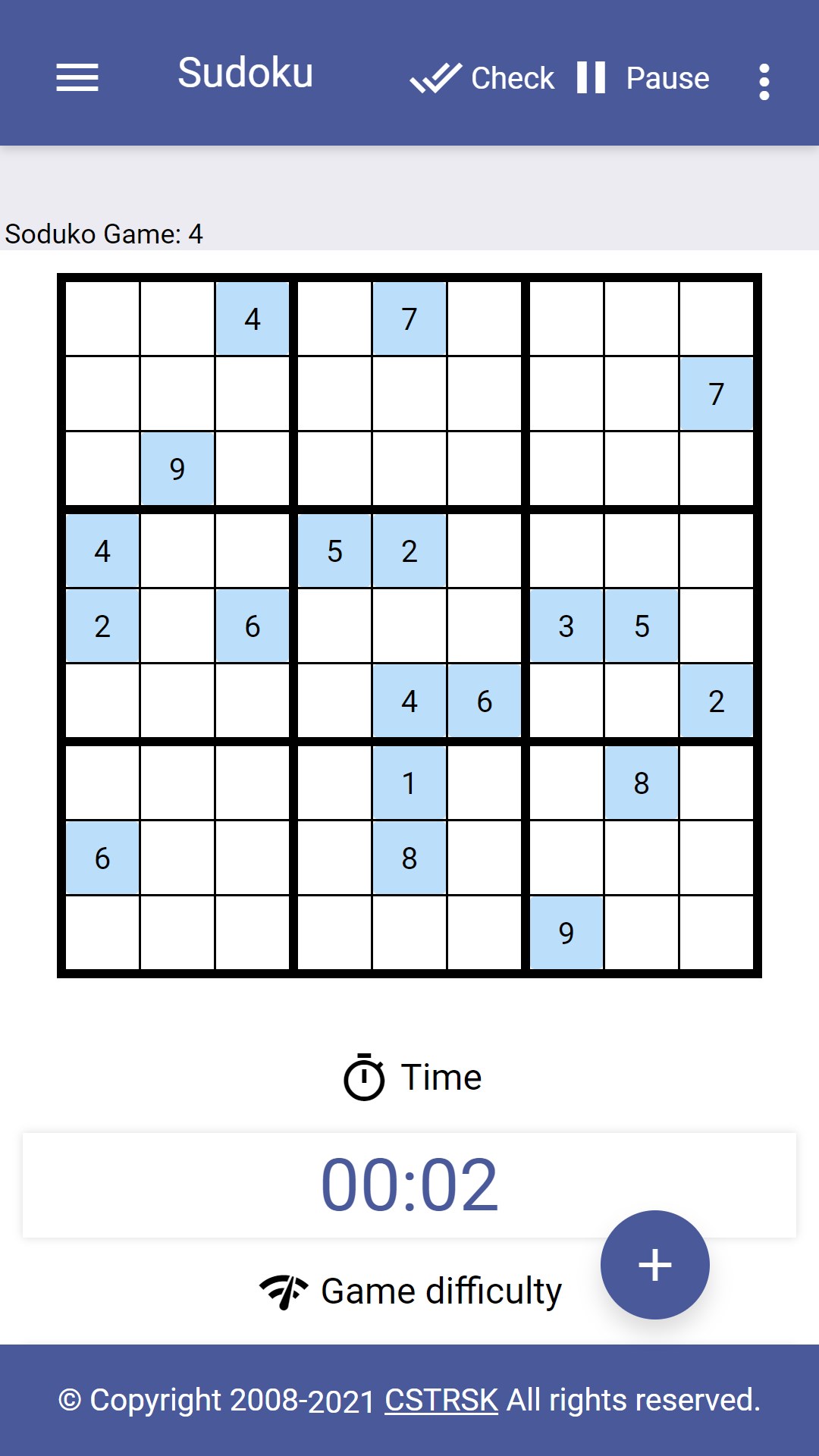Select the empty bottom-right grid cell
Viewport: 819px width, 1456px height.
(x=716, y=933)
